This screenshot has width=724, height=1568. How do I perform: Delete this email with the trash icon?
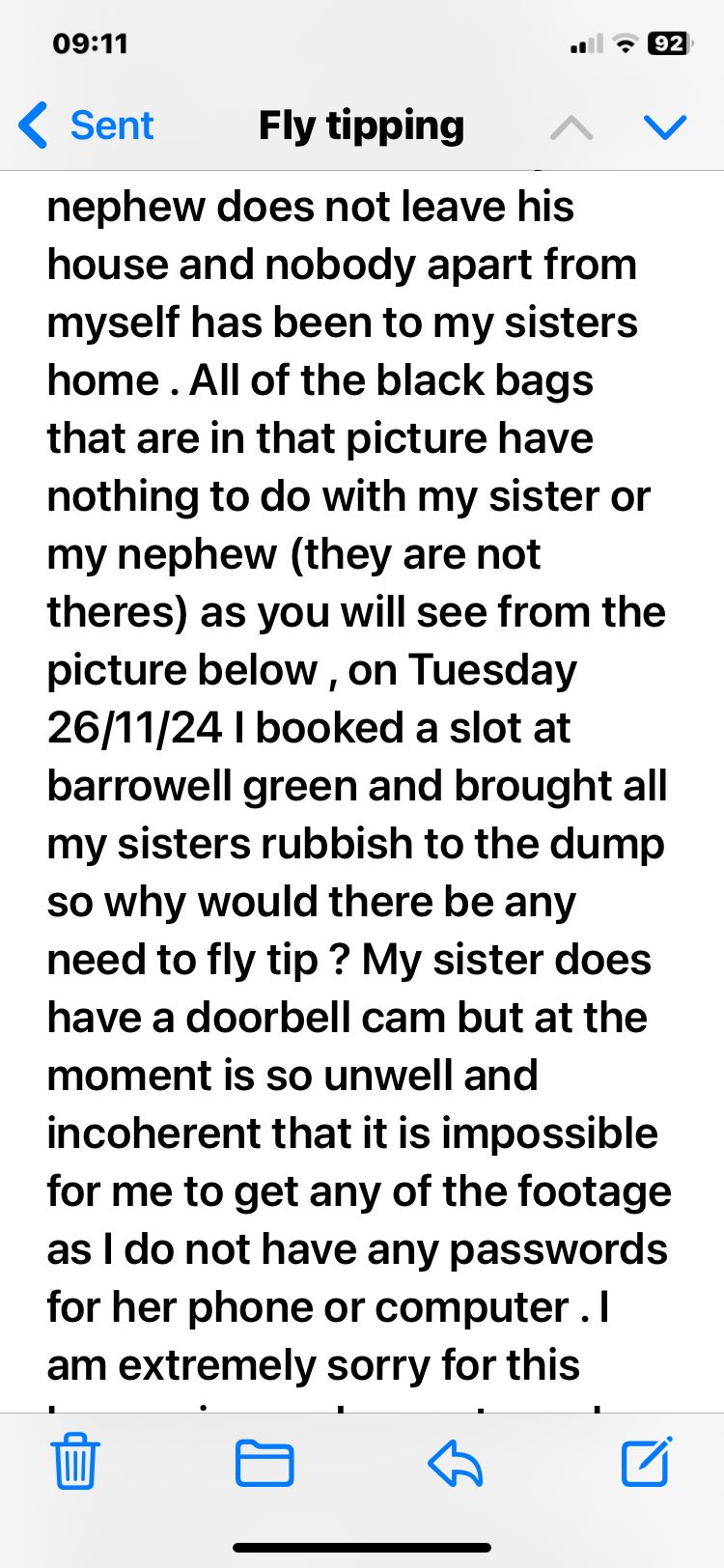click(x=74, y=1462)
